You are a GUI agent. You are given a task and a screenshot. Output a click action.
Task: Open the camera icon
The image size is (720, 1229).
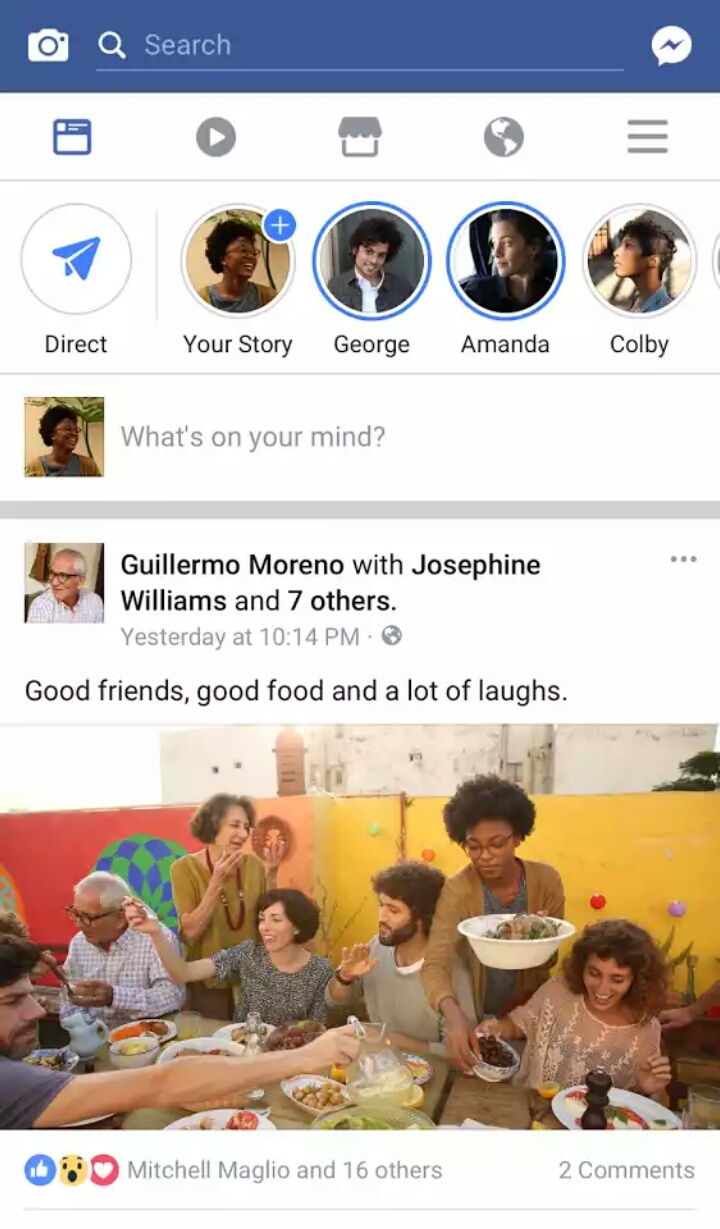pyautogui.click(x=48, y=45)
